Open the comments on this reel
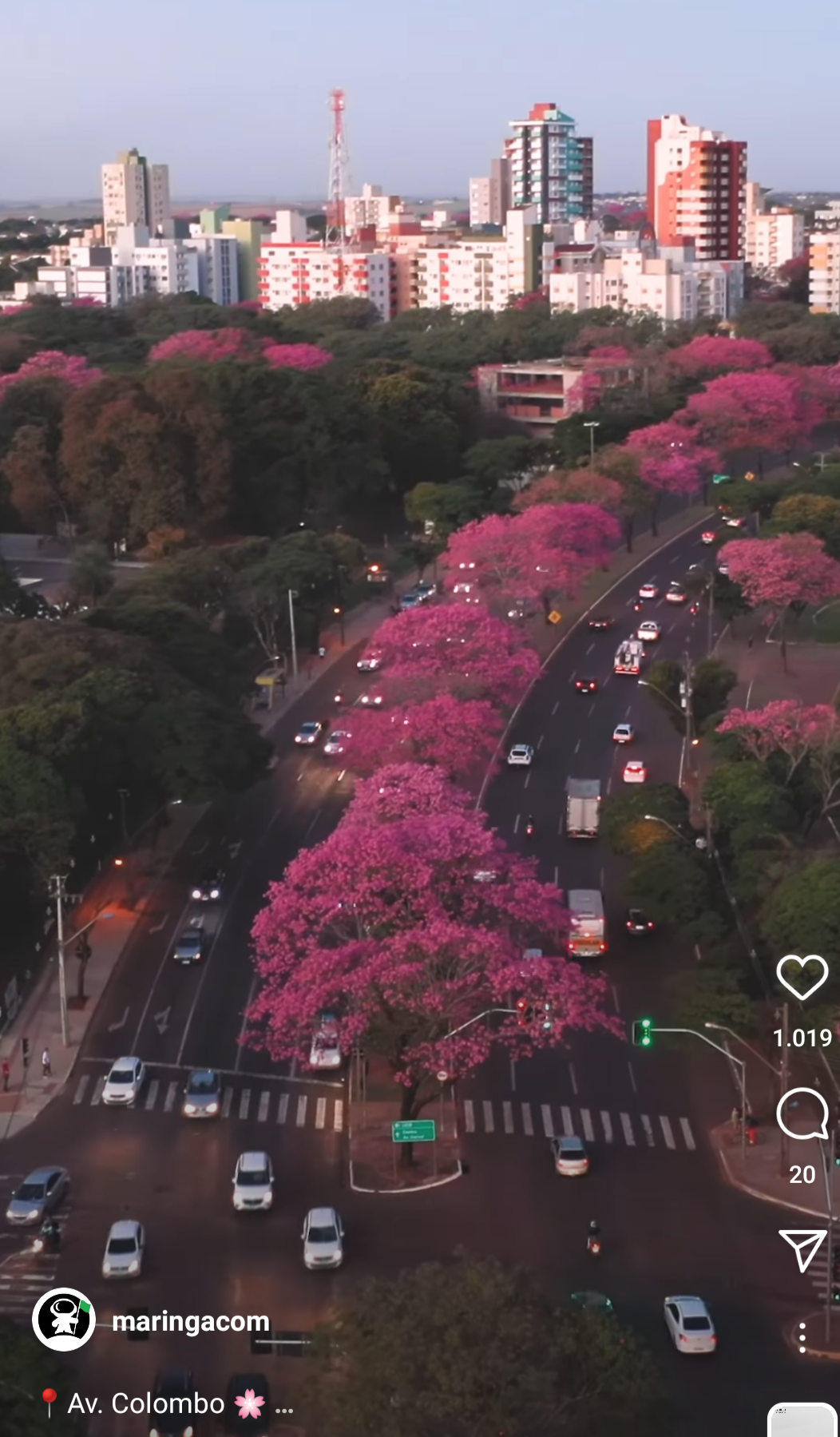Viewport: 840px width, 1437px height. pyautogui.click(x=802, y=1113)
